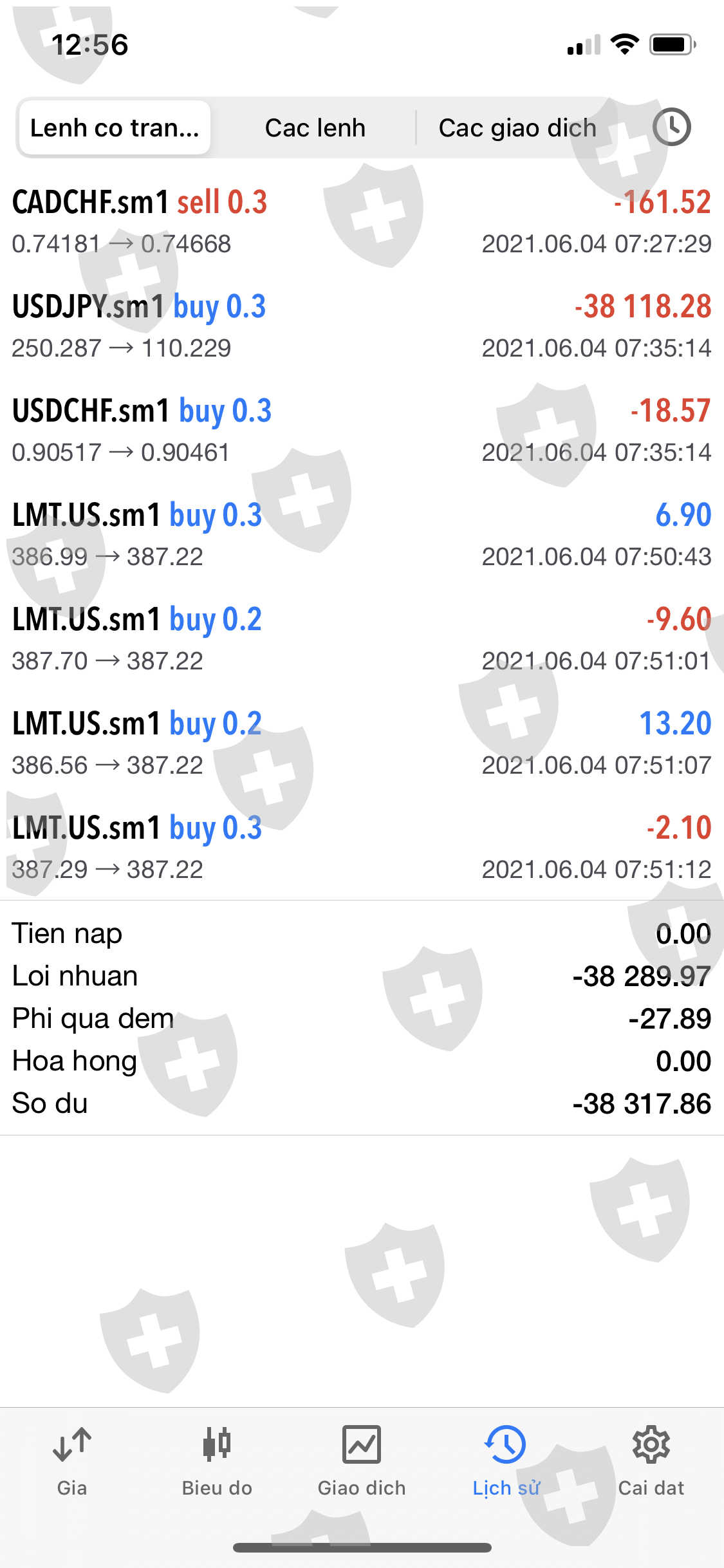Viewport: 724px width, 1568px height.
Task: Expand LMT.US.sm1 position with profit 6.90
Action: point(362,535)
